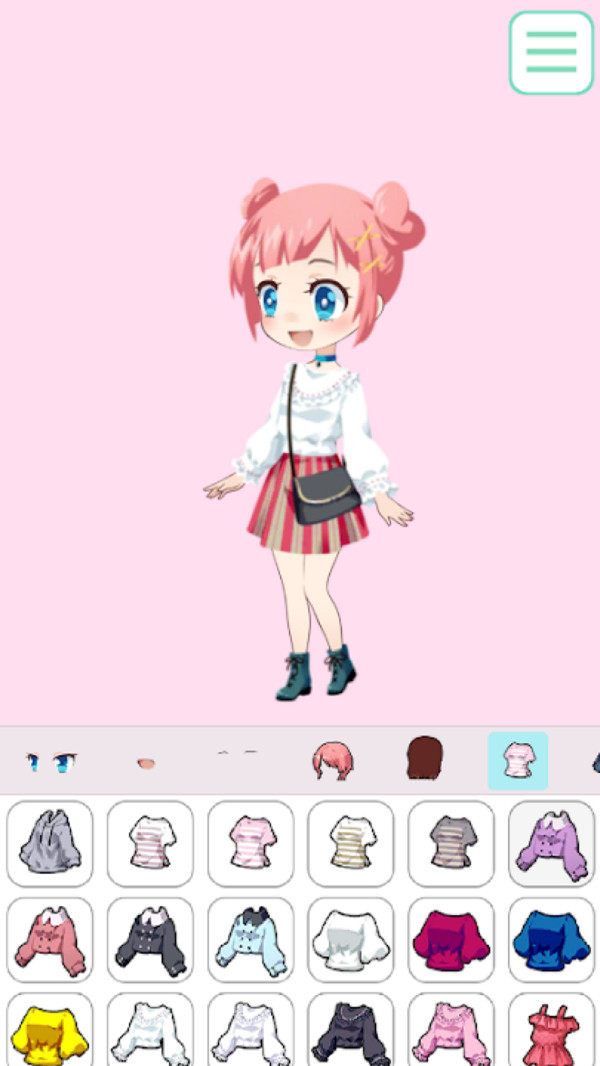The width and height of the screenshot is (600, 1066).
Task: Pick the salmon pink collared blouse
Action: (50, 940)
